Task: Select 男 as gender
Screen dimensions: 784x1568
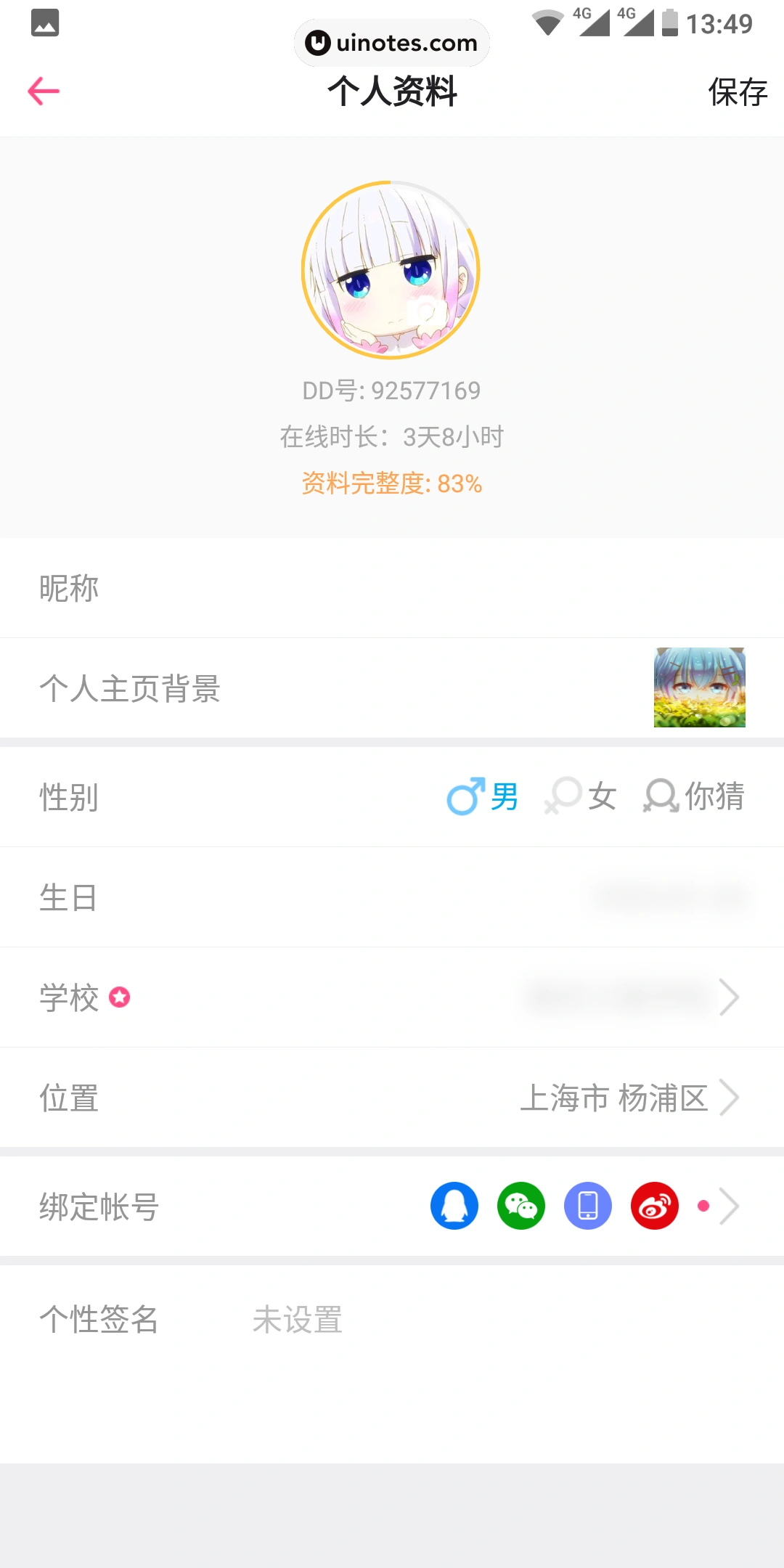Action: click(x=483, y=797)
